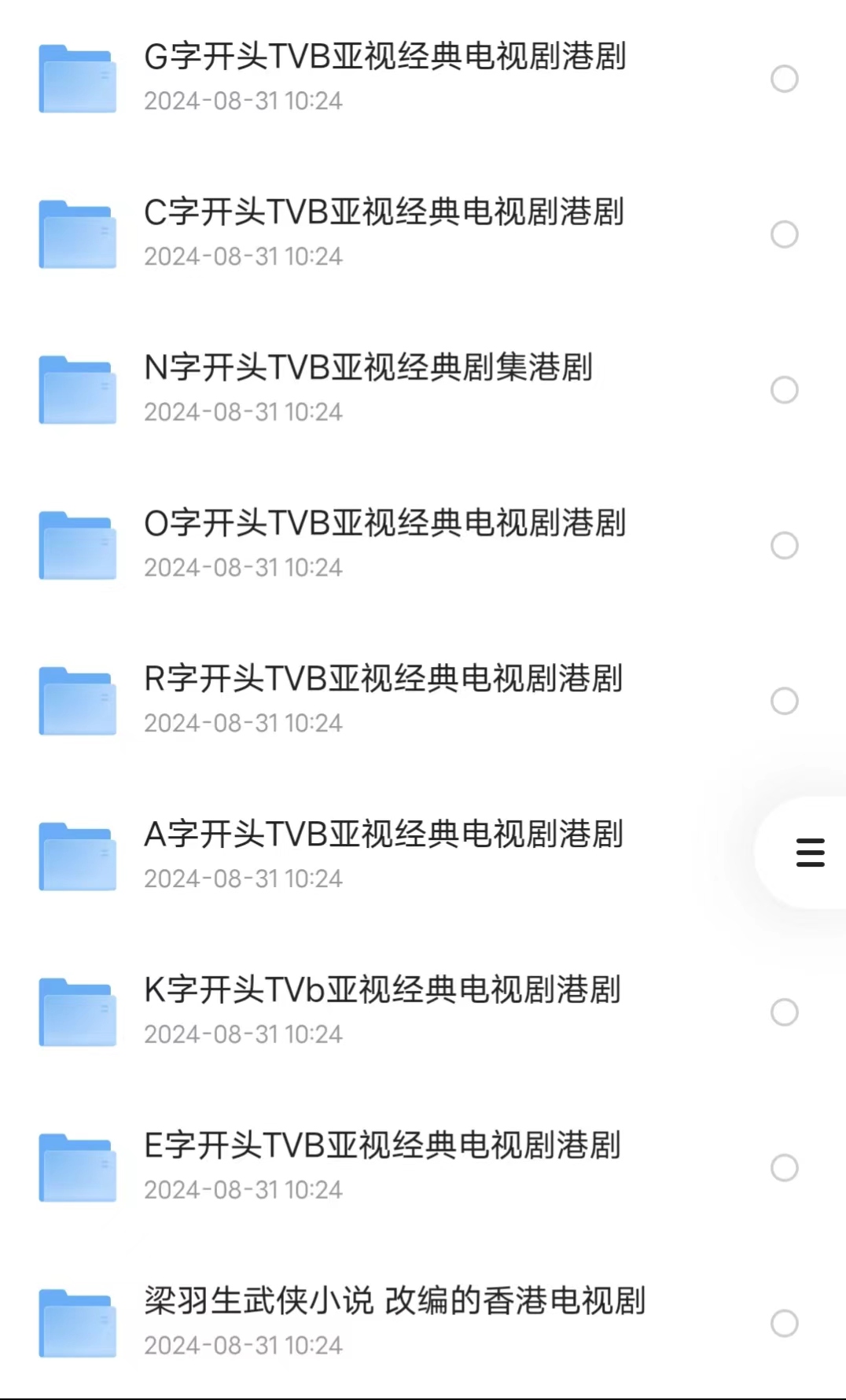Screen dimensions: 846x1400
Task: Open the O字开头TVB亚视经典电视剧港剧 folder
Action: pos(384,544)
